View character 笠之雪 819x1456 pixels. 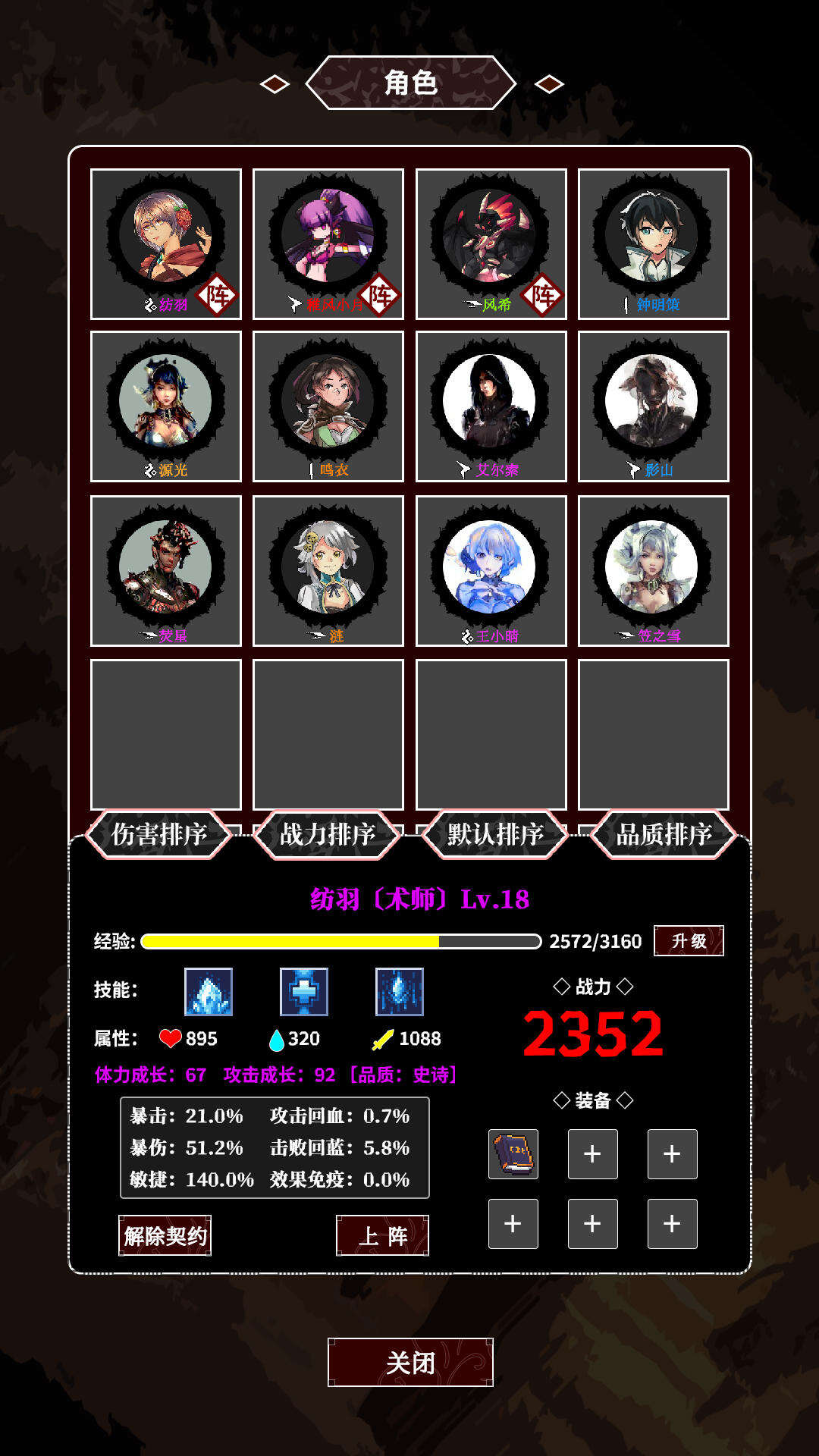point(653,570)
